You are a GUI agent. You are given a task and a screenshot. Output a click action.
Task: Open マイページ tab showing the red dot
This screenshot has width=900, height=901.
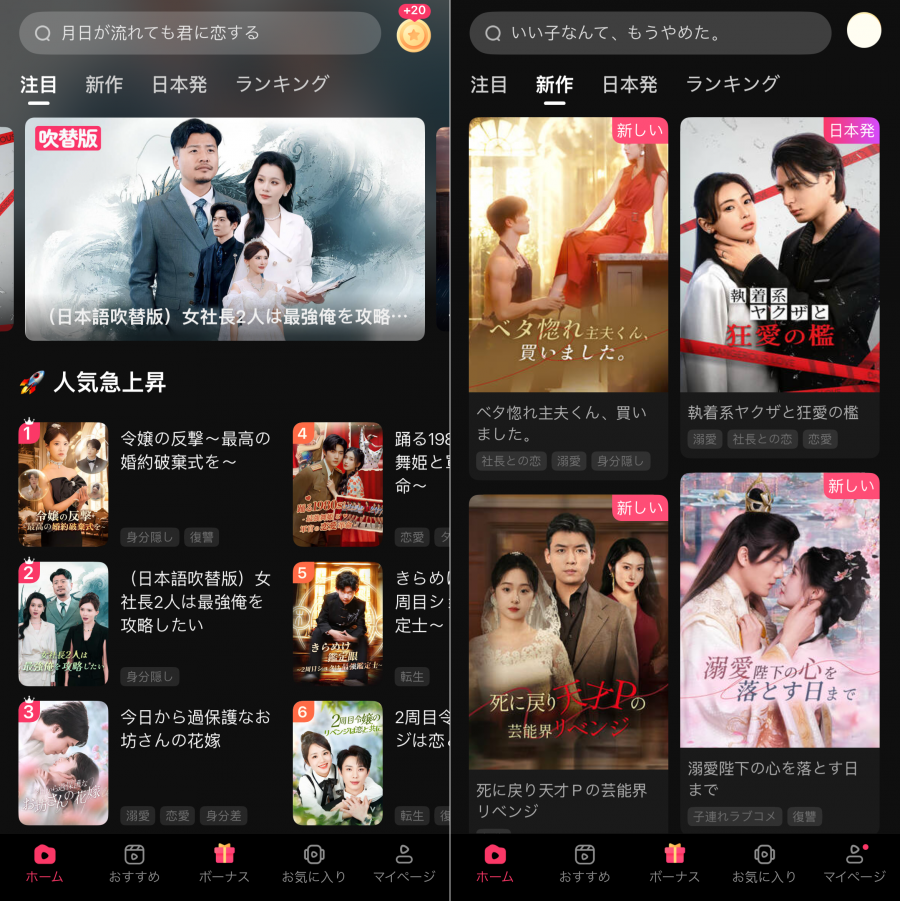(854, 863)
